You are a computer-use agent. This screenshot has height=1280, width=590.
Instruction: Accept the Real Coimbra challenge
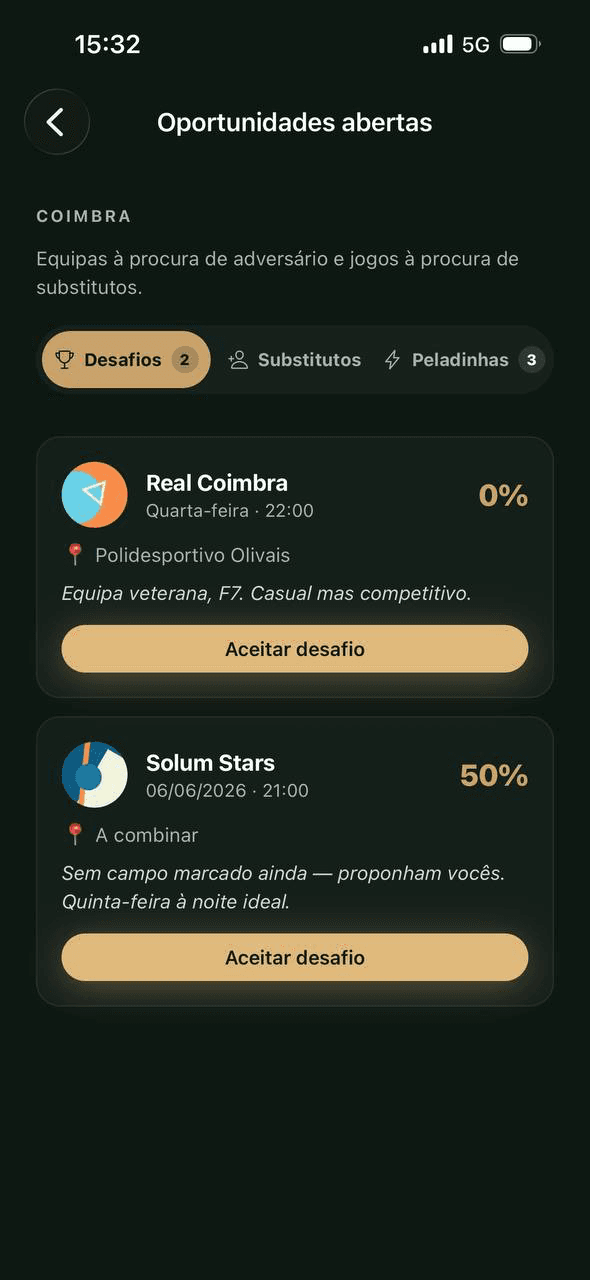(x=295, y=649)
